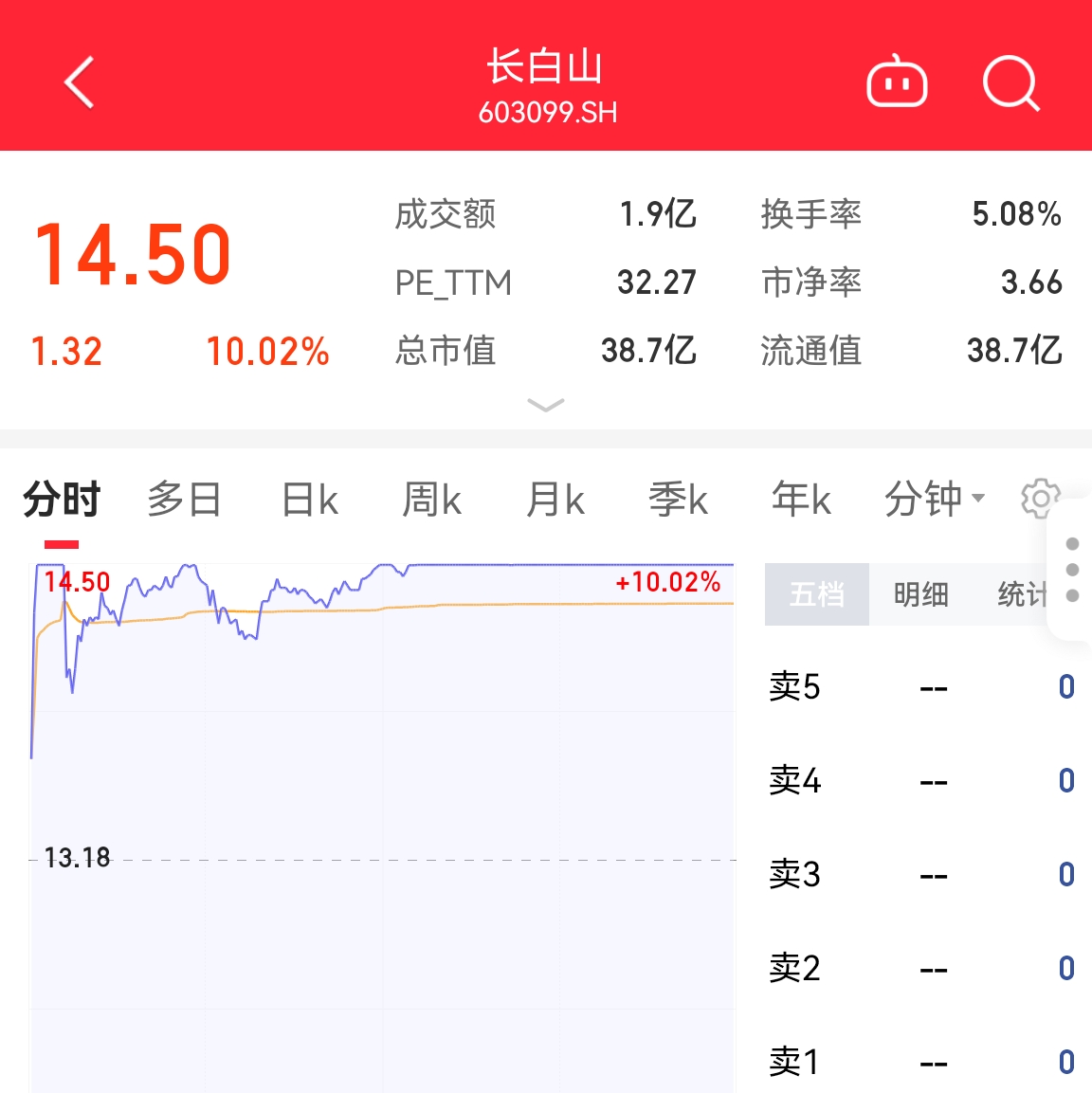This screenshot has width=1092, height=1093.
Task: Select the 五档 order book tab
Action: point(816,594)
